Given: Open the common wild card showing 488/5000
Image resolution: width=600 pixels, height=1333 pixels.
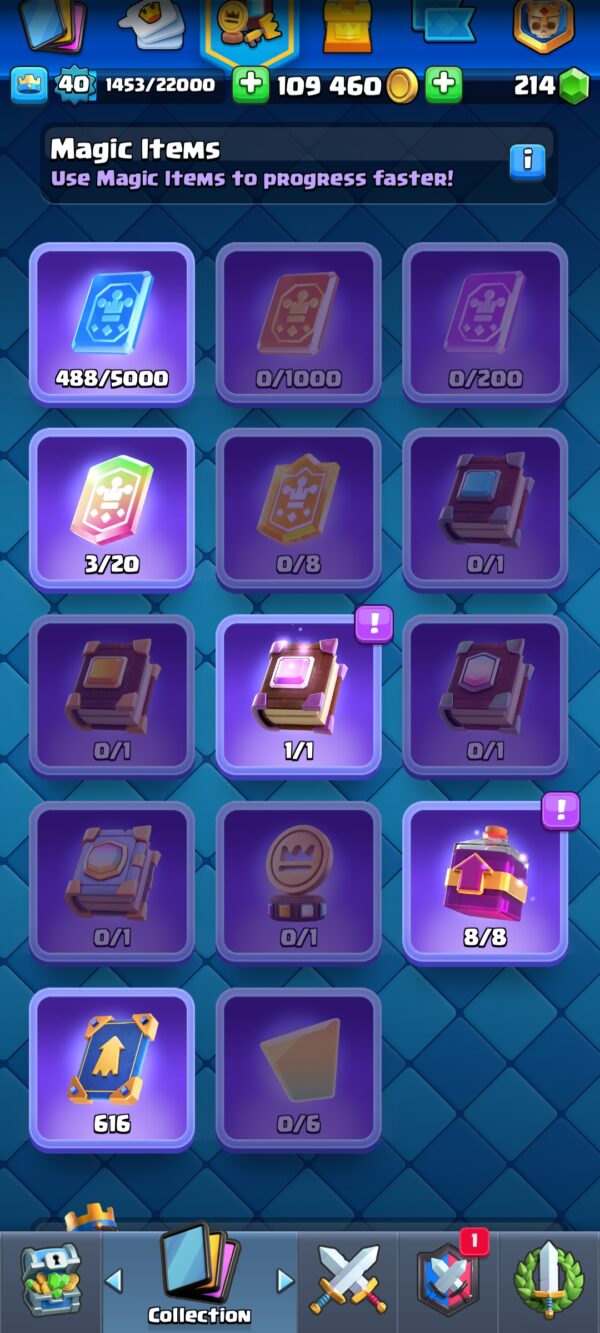Looking at the screenshot, I should (111, 323).
